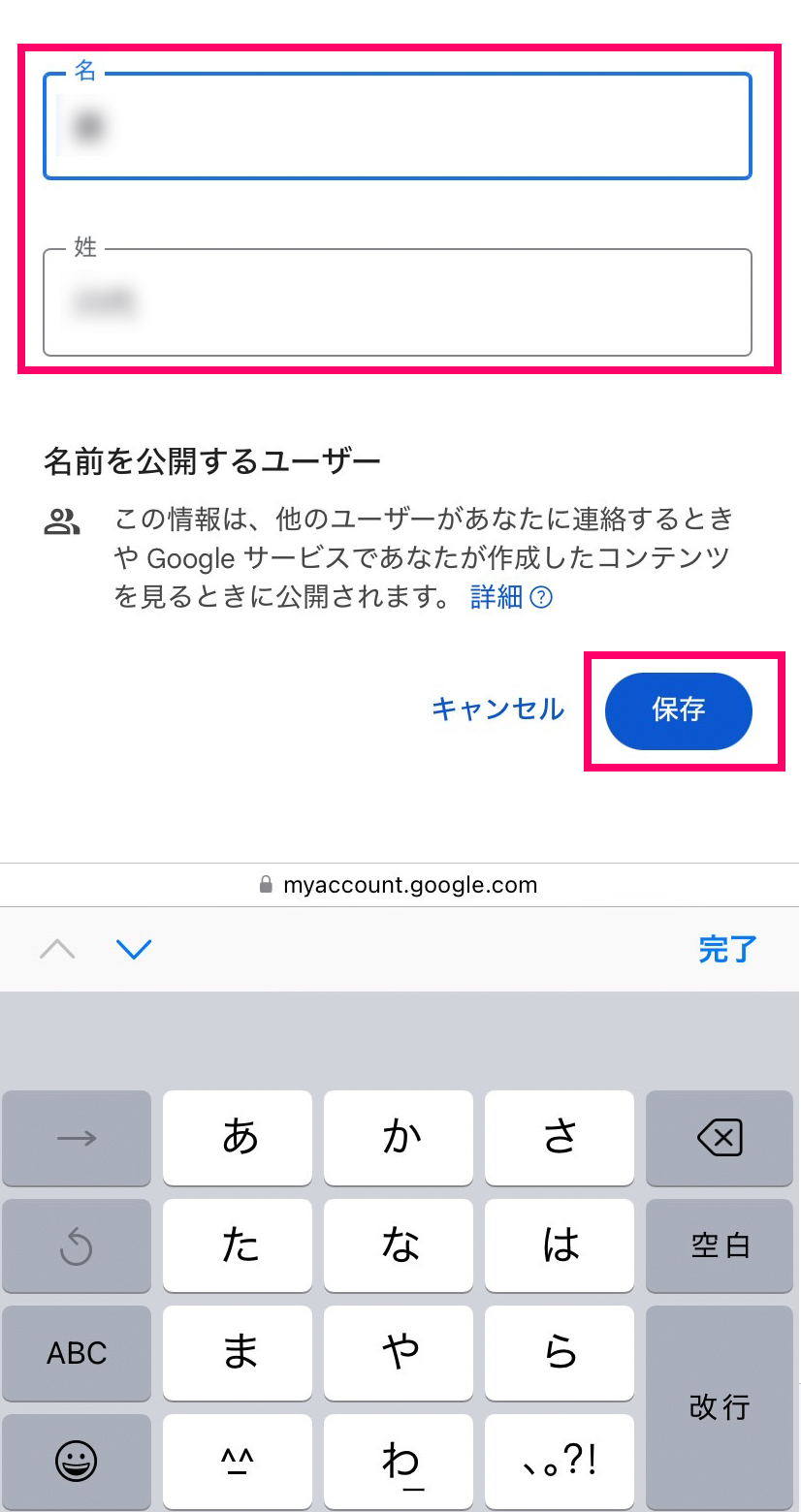801x1512 pixels.
Task: Switch keyboard to ABC
Action: (x=77, y=1353)
